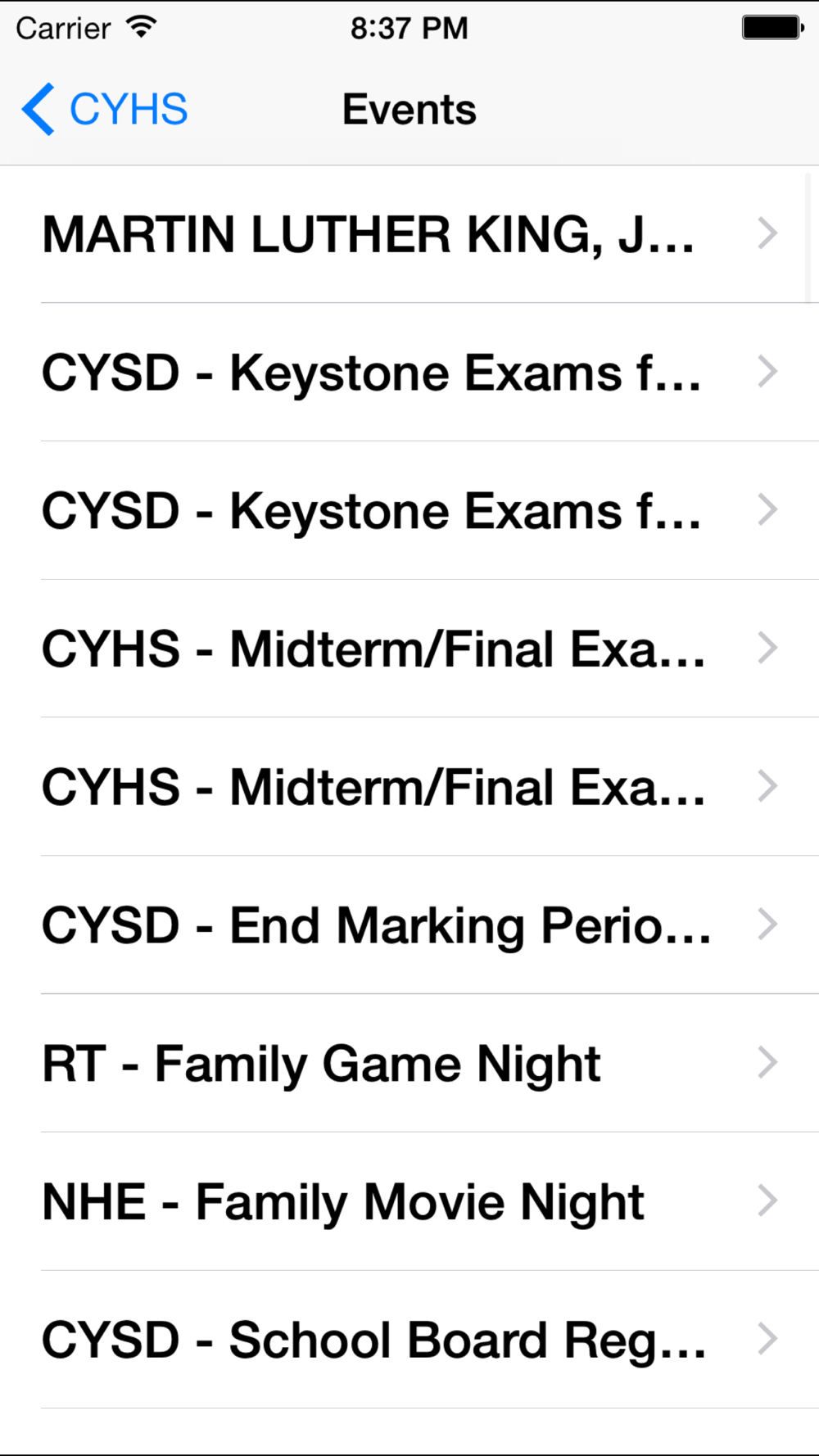Select NHE - Family Movie Night event
819x1456 pixels.
(x=409, y=1202)
